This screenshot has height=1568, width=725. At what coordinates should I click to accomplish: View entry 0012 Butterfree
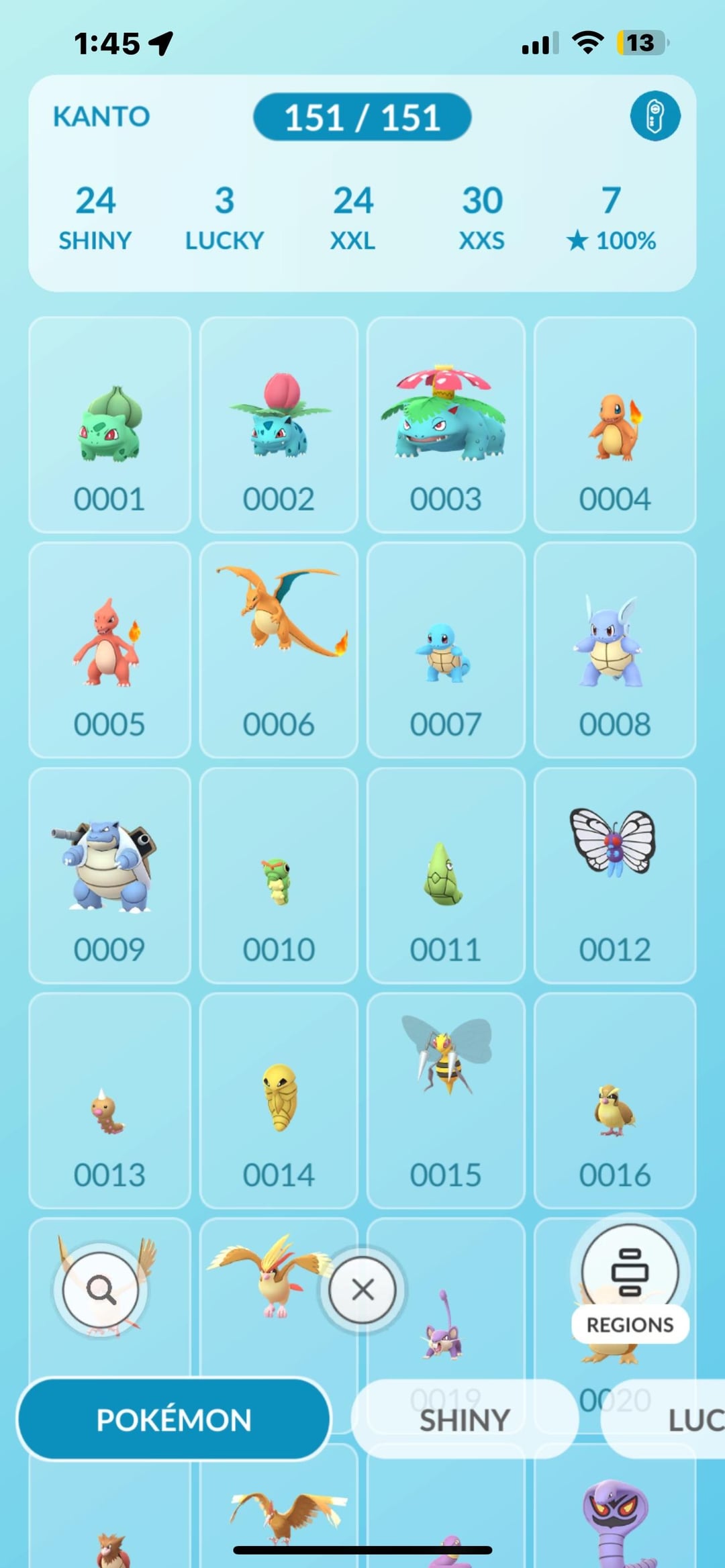pos(615,875)
